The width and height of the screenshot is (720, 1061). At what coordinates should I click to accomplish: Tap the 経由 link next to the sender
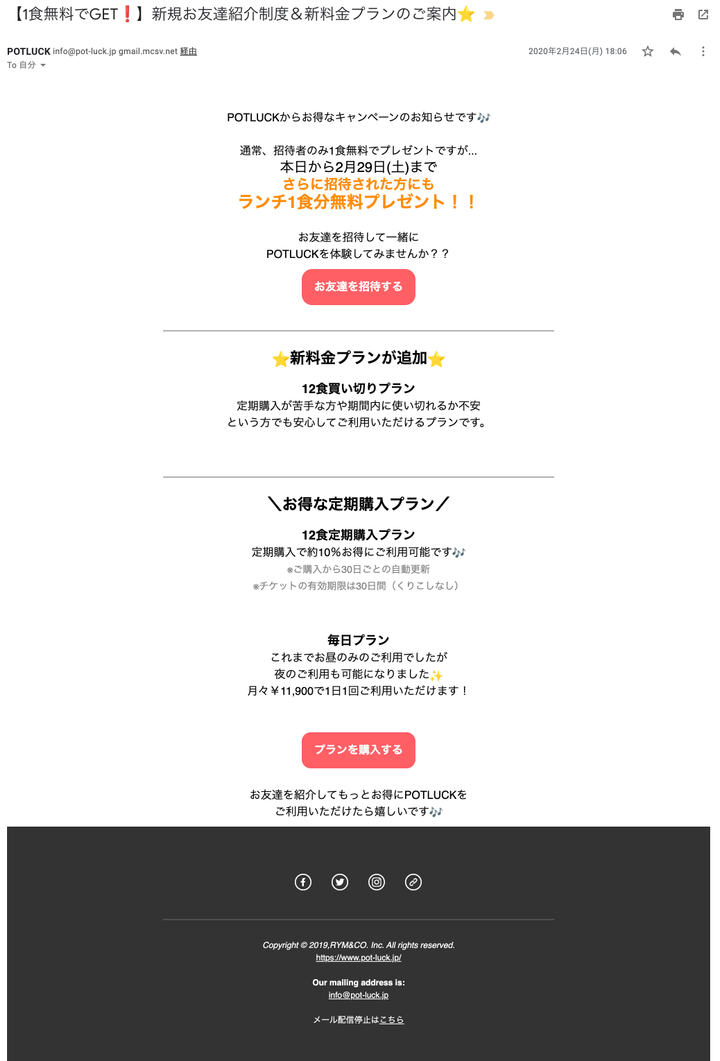pos(188,51)
